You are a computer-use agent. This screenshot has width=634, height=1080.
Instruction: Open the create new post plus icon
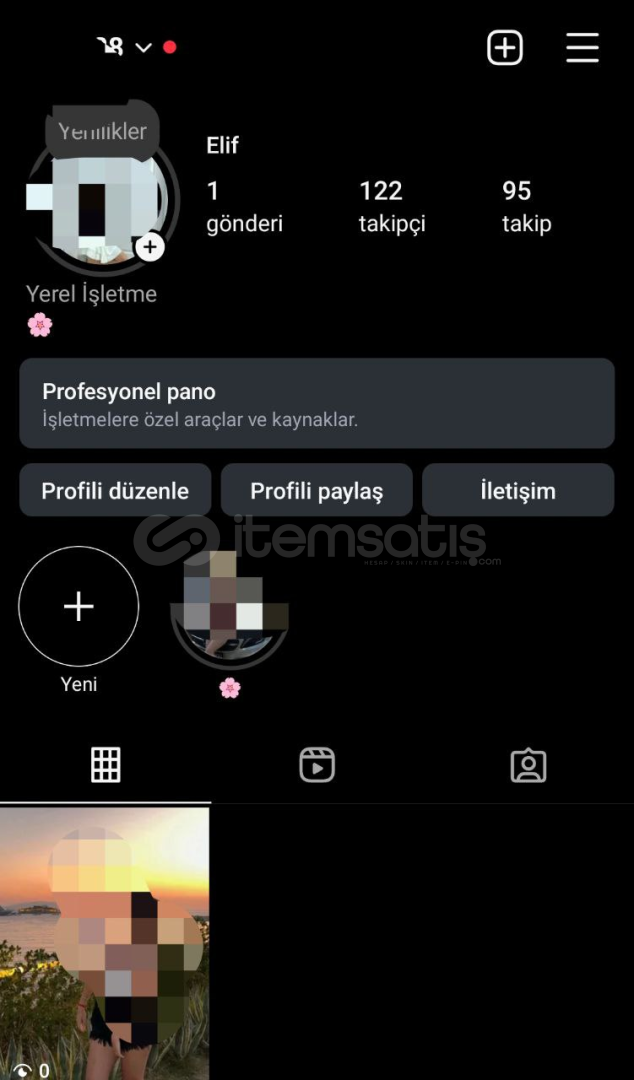pos(505,47)
